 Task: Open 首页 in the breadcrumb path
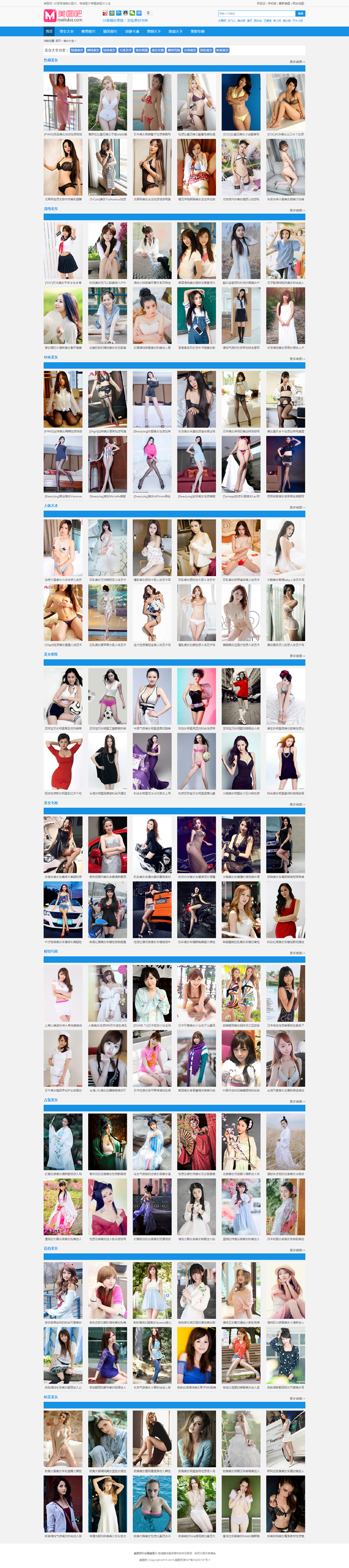pos(58,41)
